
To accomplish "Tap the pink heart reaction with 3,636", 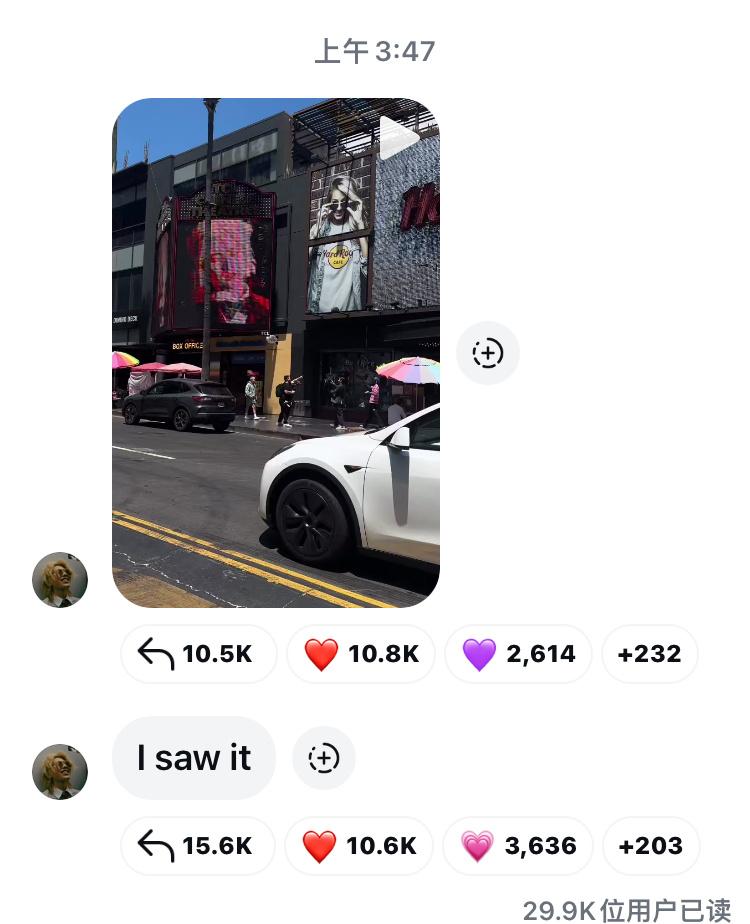I will point(518,846).
